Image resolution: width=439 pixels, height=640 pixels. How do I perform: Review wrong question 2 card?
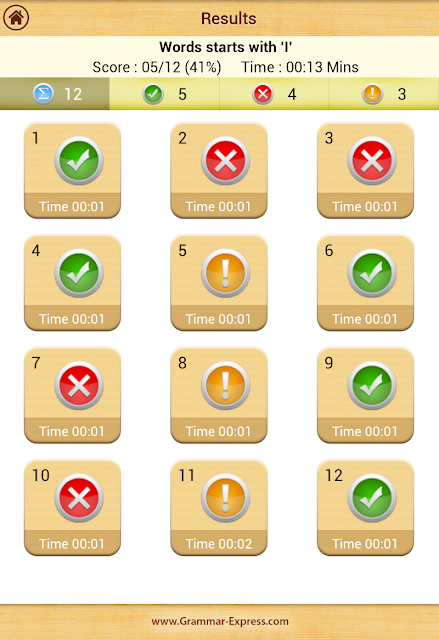tap(219, 170)
